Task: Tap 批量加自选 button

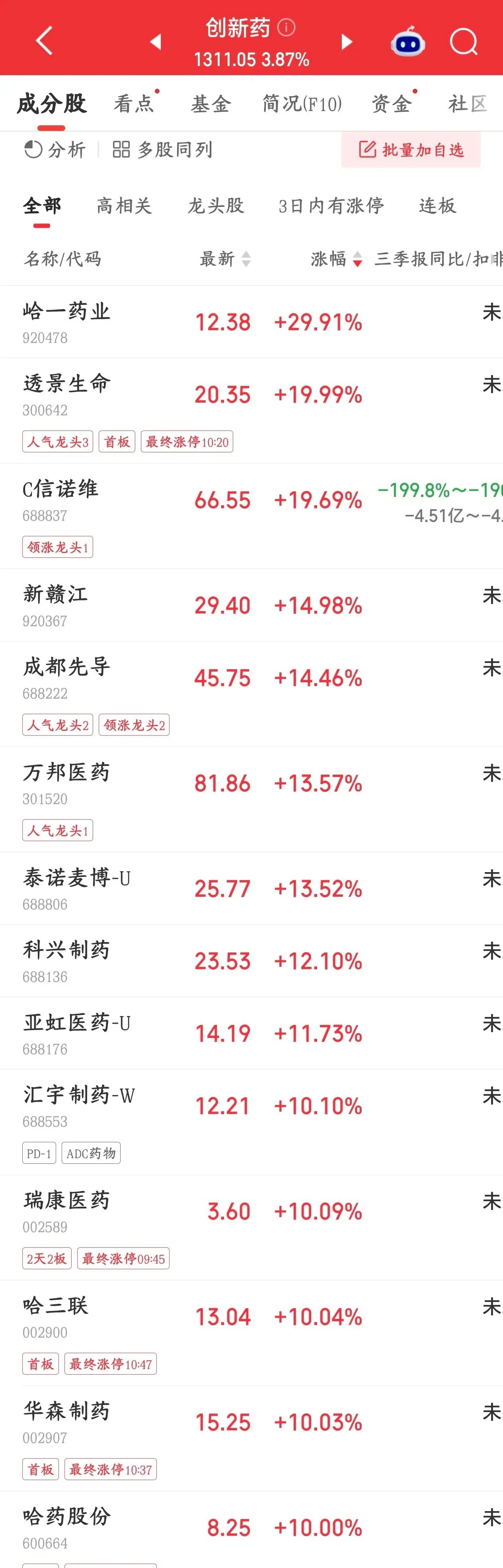Action: tap(411, 149)
